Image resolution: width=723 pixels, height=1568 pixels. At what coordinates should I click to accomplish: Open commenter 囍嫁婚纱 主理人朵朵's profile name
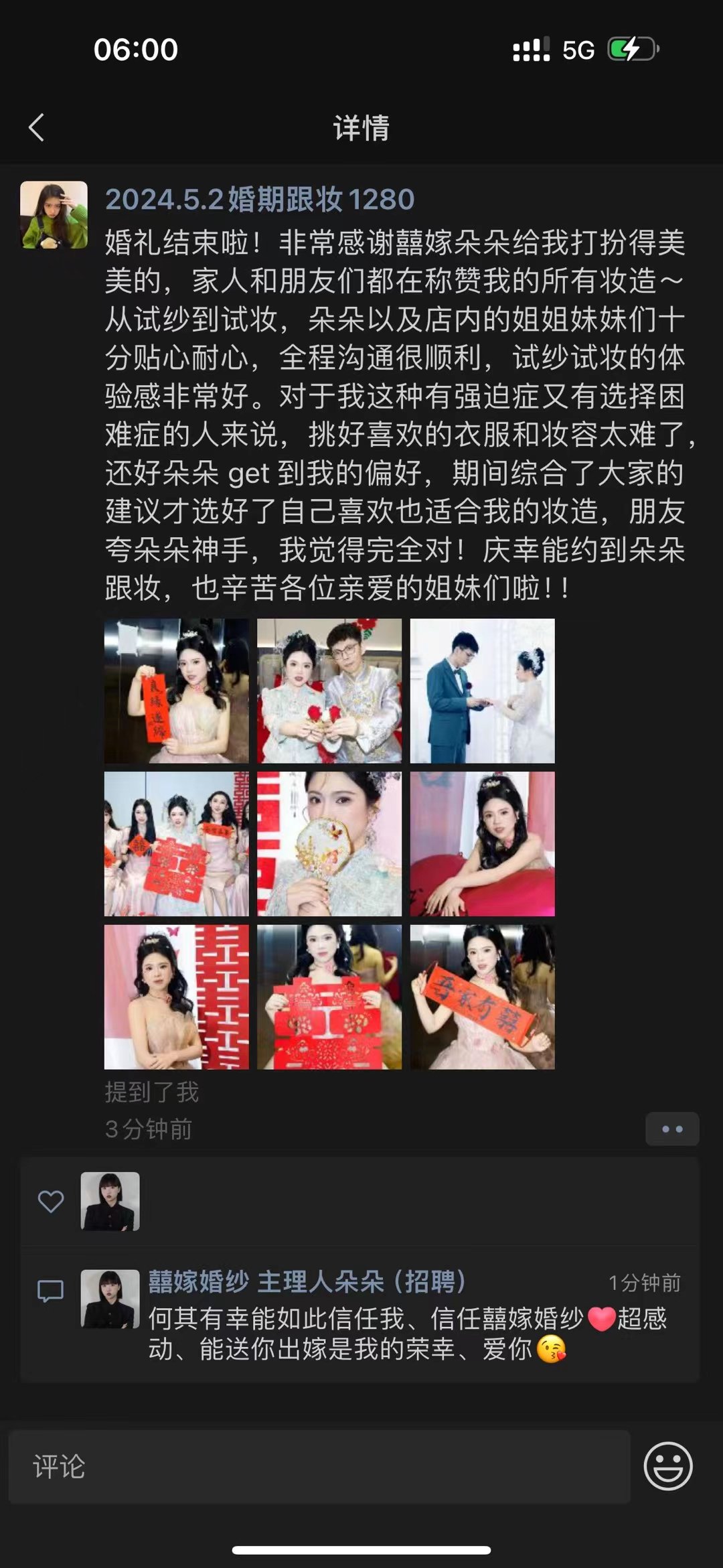click(x=307, y=1282)
